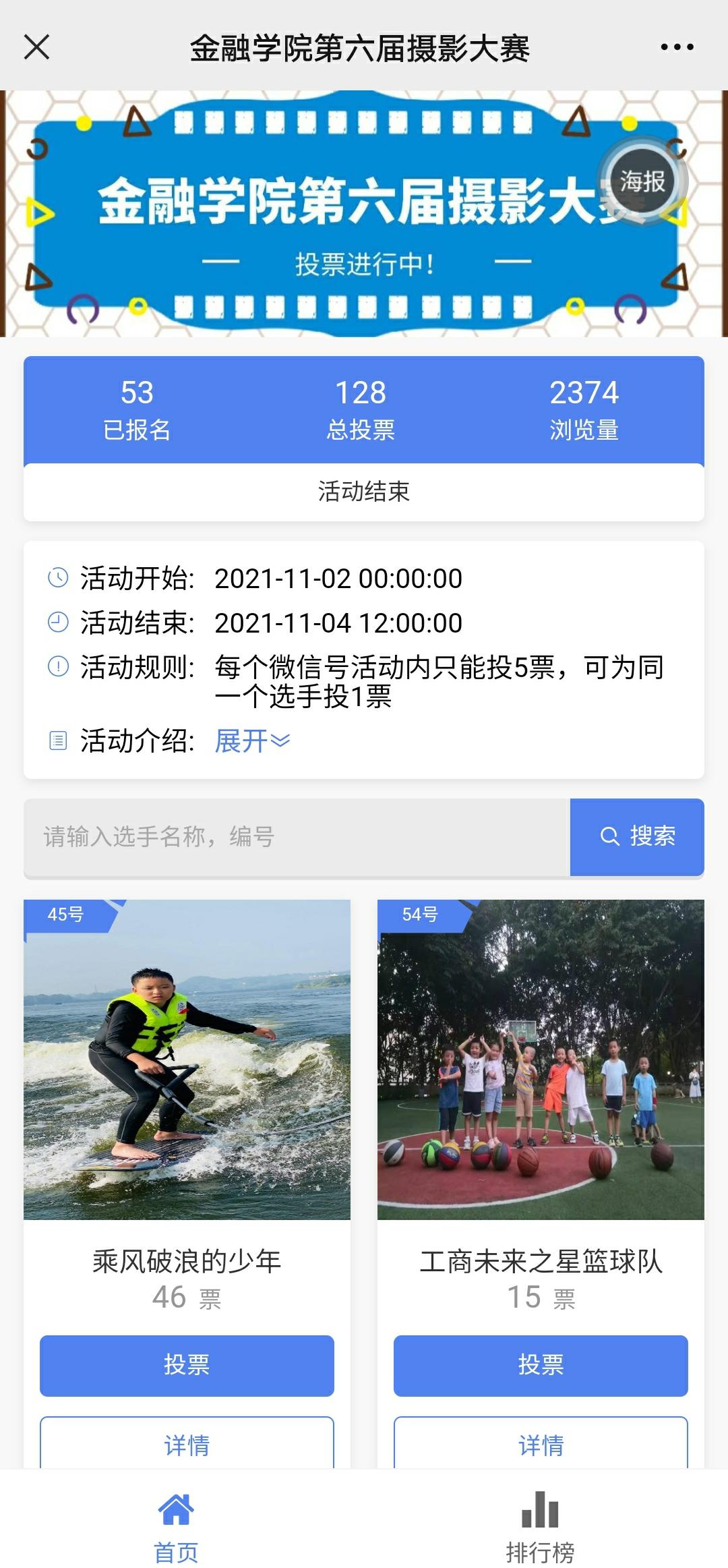View 详情 of 乘风破浪的少年

pos(187,1445)
